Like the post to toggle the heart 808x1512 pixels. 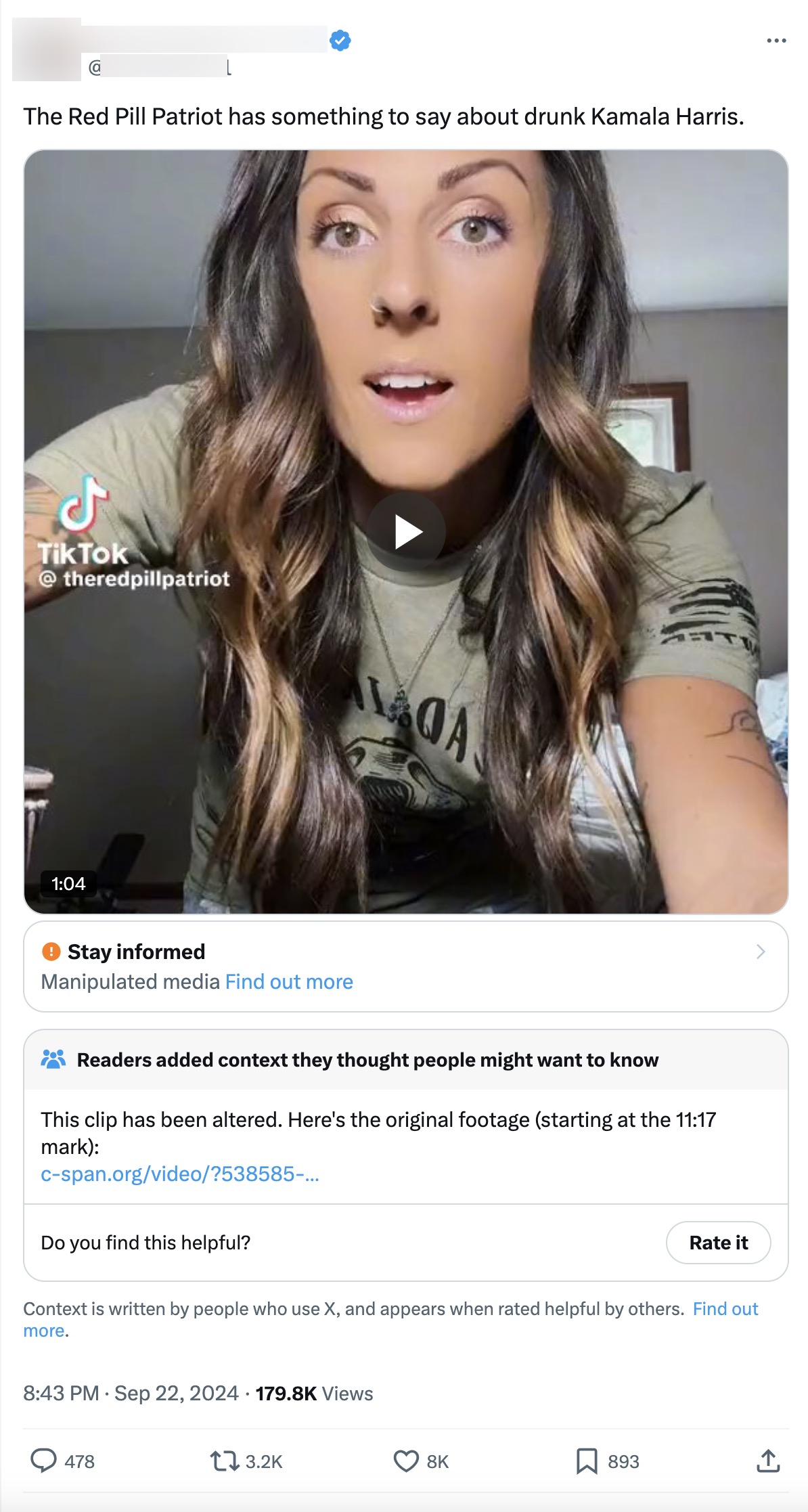407,1461
